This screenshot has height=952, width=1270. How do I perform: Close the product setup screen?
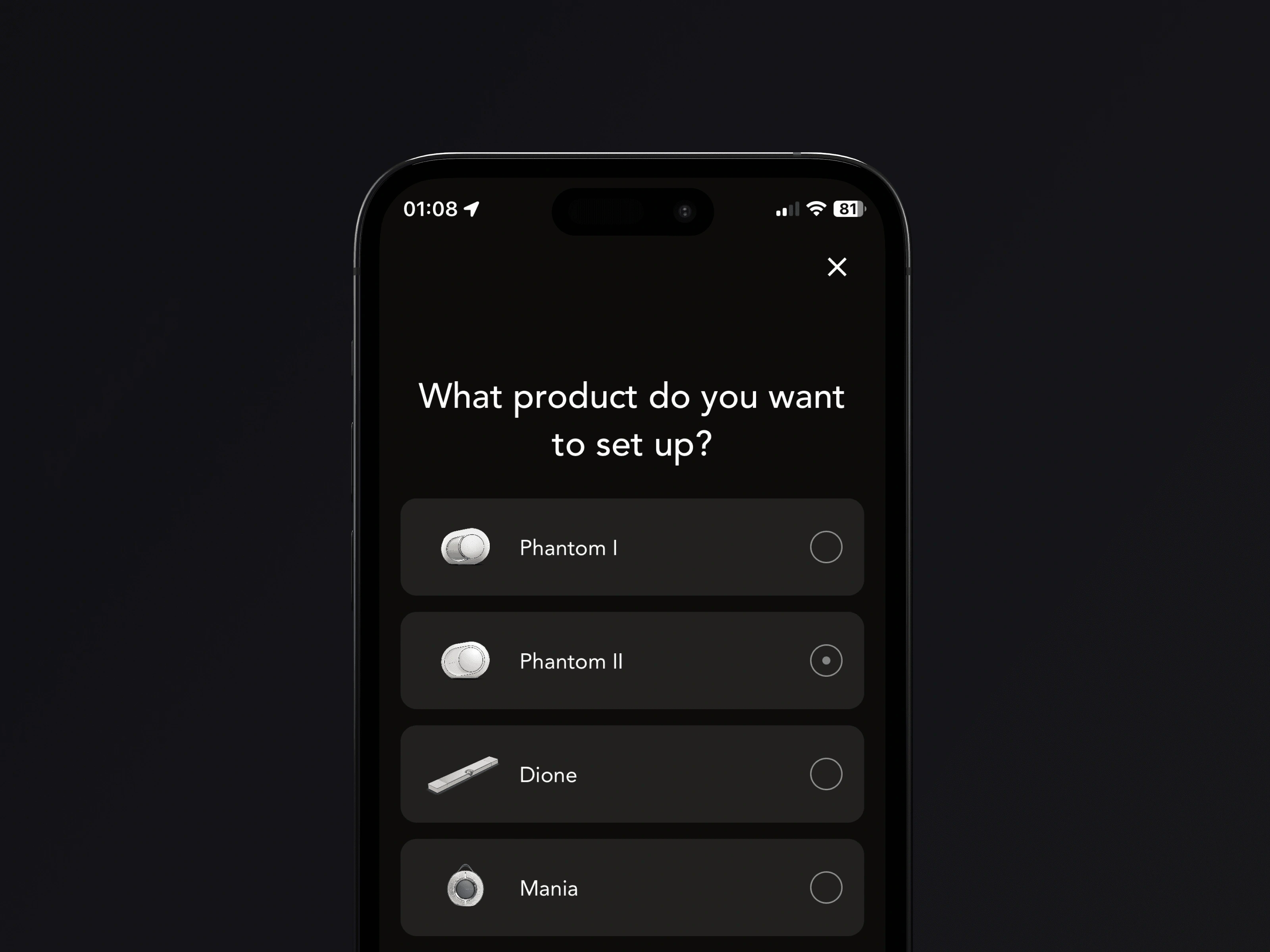coord(837,267)
